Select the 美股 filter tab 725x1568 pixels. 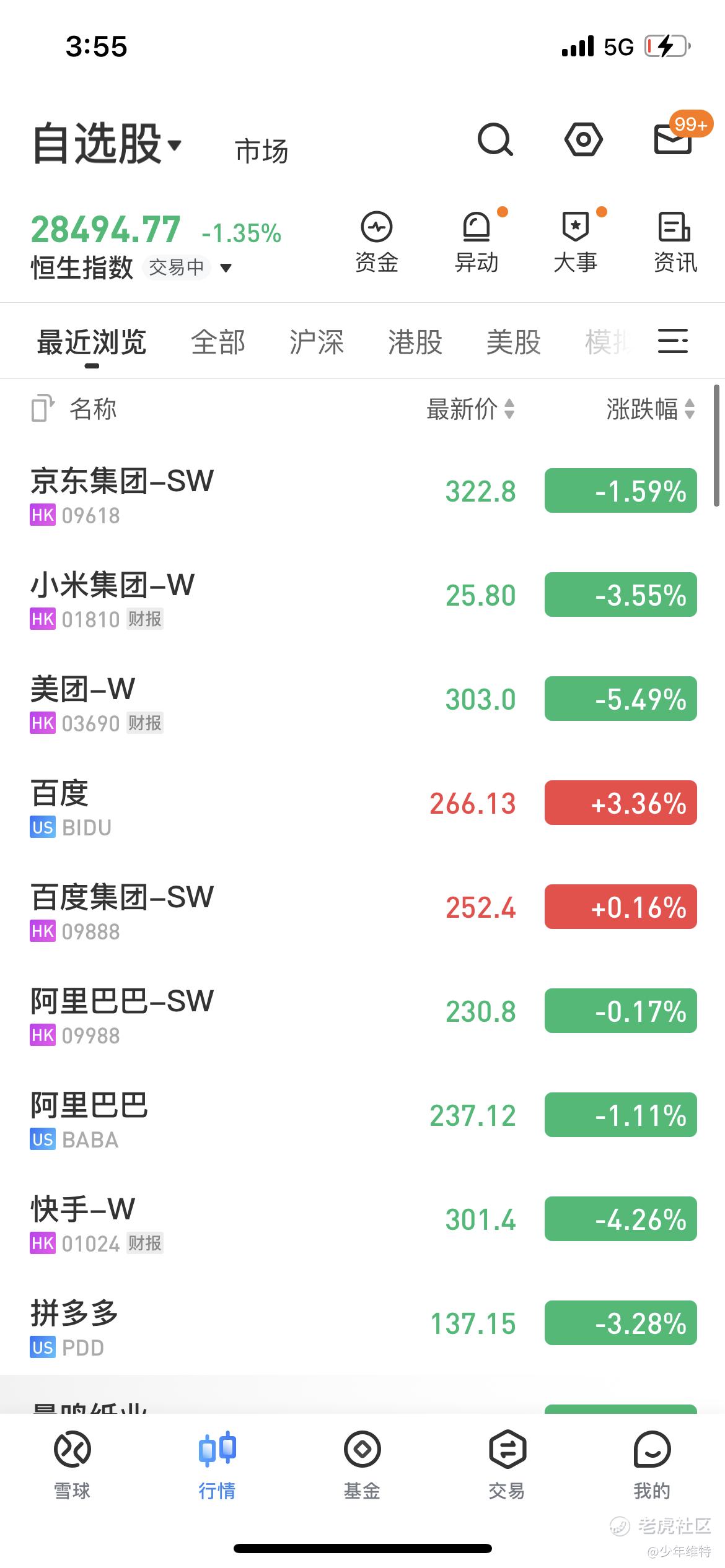[x=514, y=342]
